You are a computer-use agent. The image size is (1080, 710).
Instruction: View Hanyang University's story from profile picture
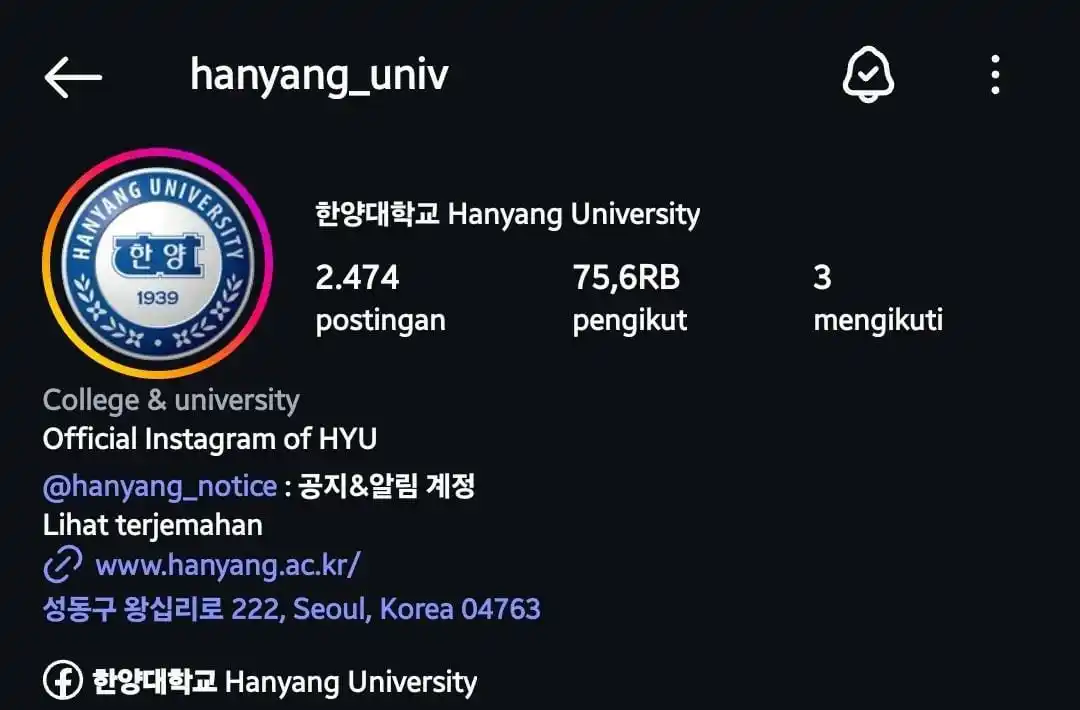[157, 264]
